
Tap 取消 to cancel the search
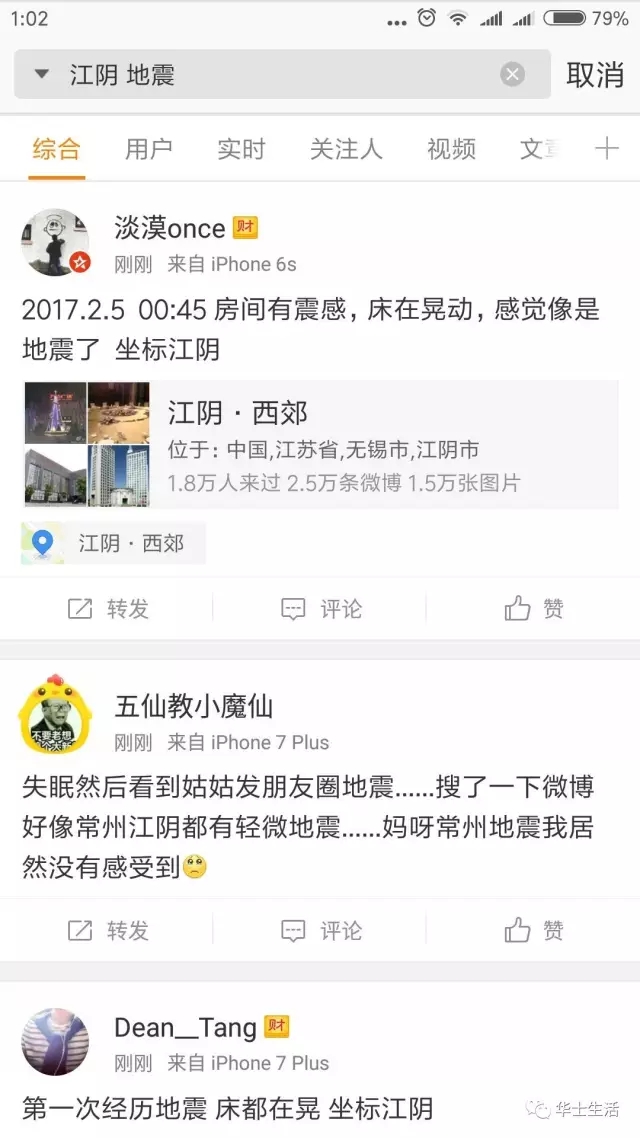point(595,75)
